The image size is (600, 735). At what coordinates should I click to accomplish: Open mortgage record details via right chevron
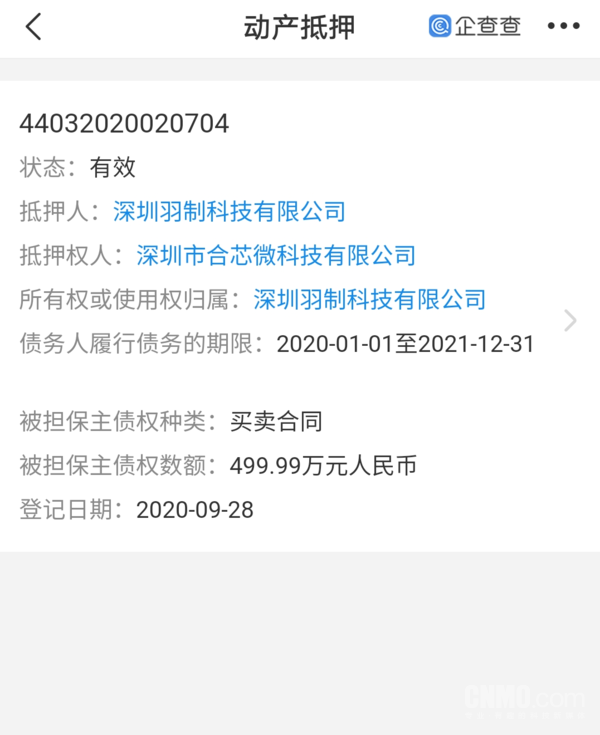point(570,320)
